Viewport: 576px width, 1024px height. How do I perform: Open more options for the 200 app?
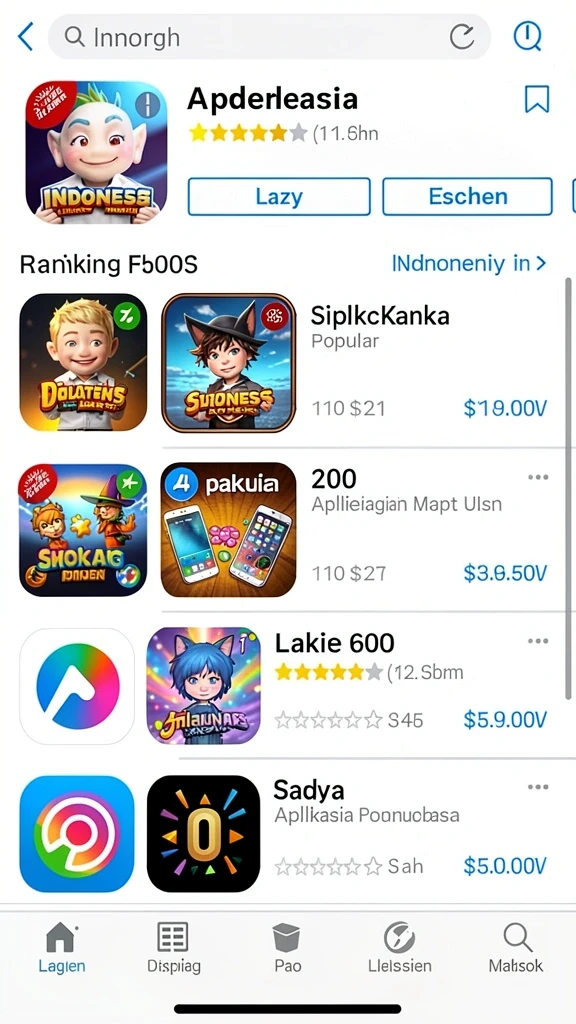538,477
